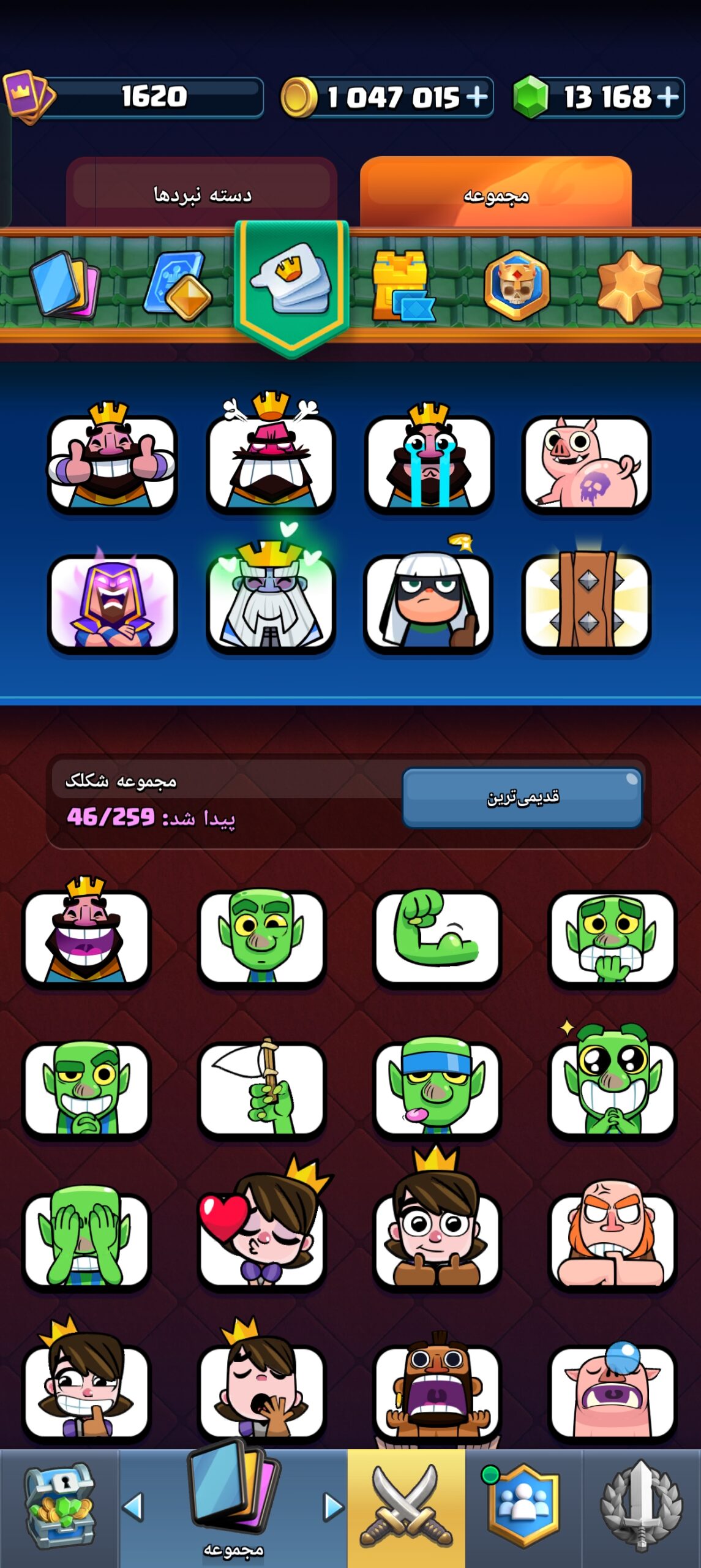This screenshot has width=701, height=1568.
Task: Buy more gems via the plus button
Action: (x=667, y=97)
